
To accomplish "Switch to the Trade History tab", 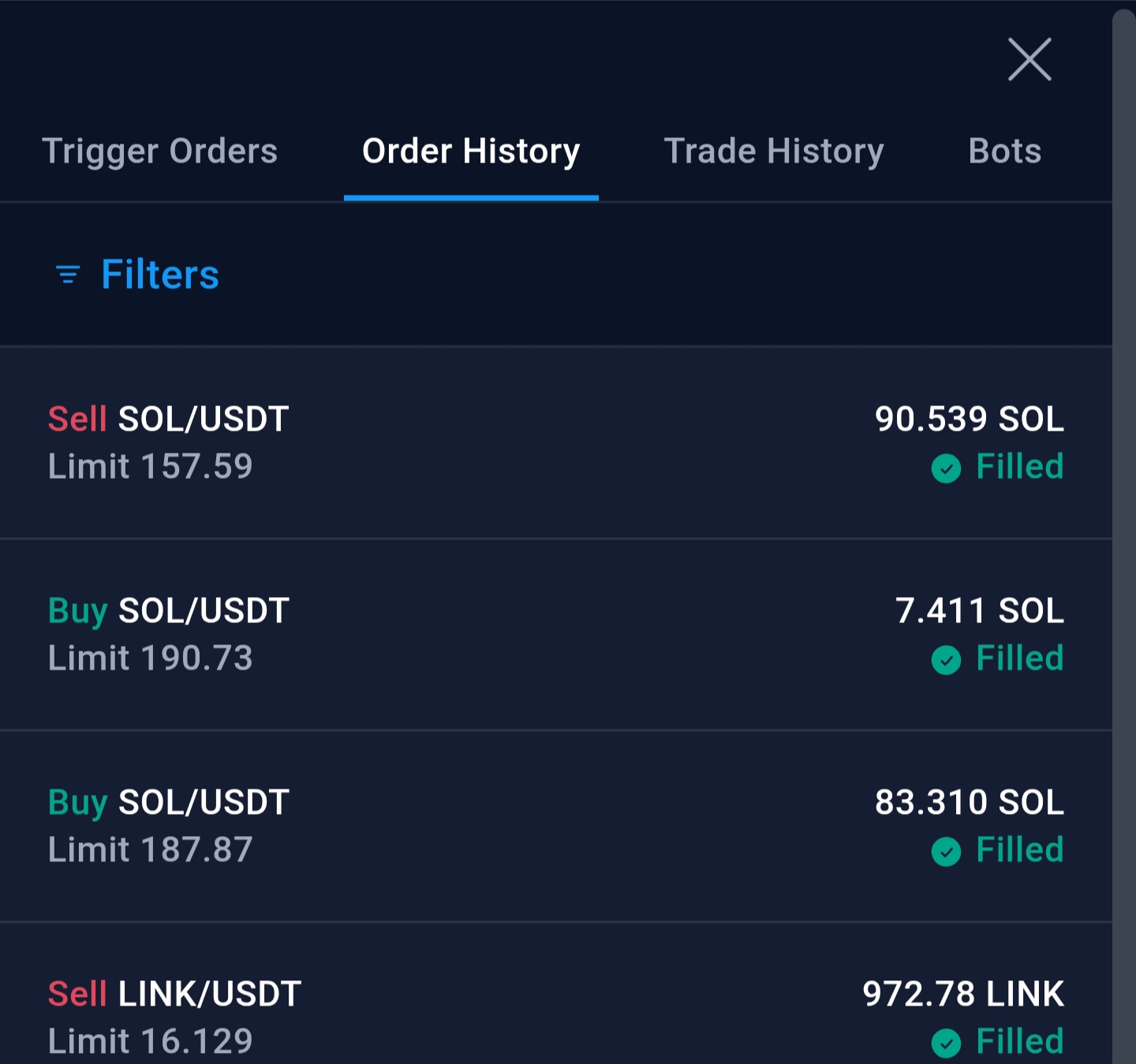I will pos(774,151).
